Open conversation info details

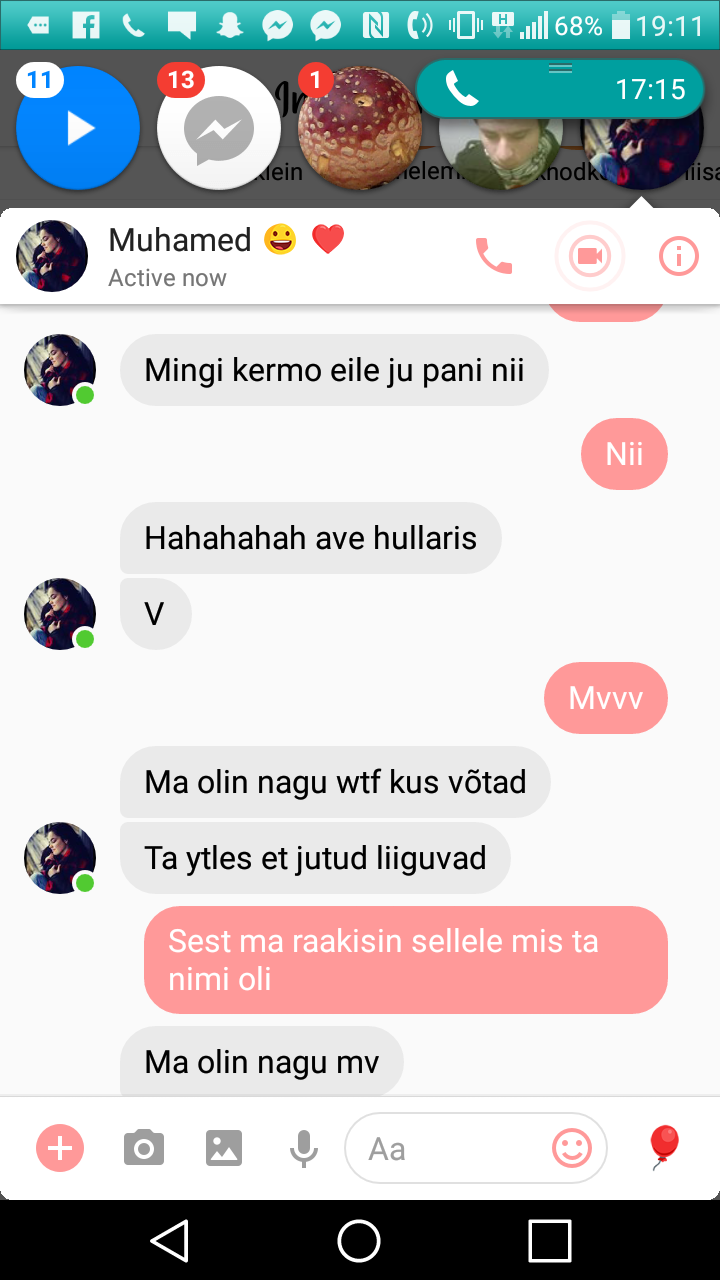tap(679, 257)
